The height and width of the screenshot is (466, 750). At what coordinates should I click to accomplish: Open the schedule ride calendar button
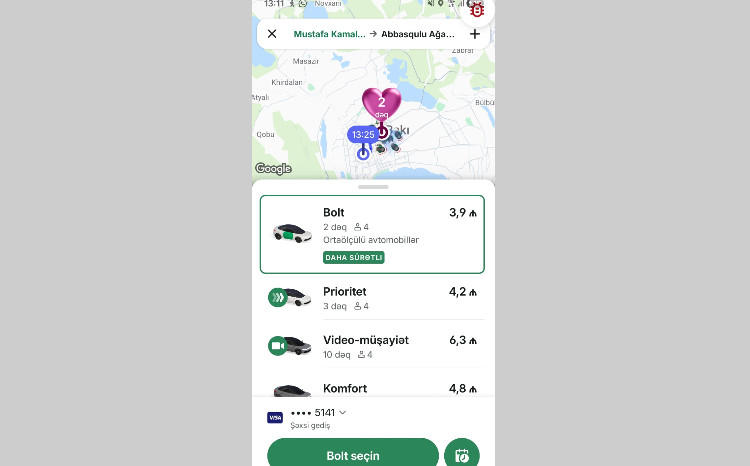point(462,455)
